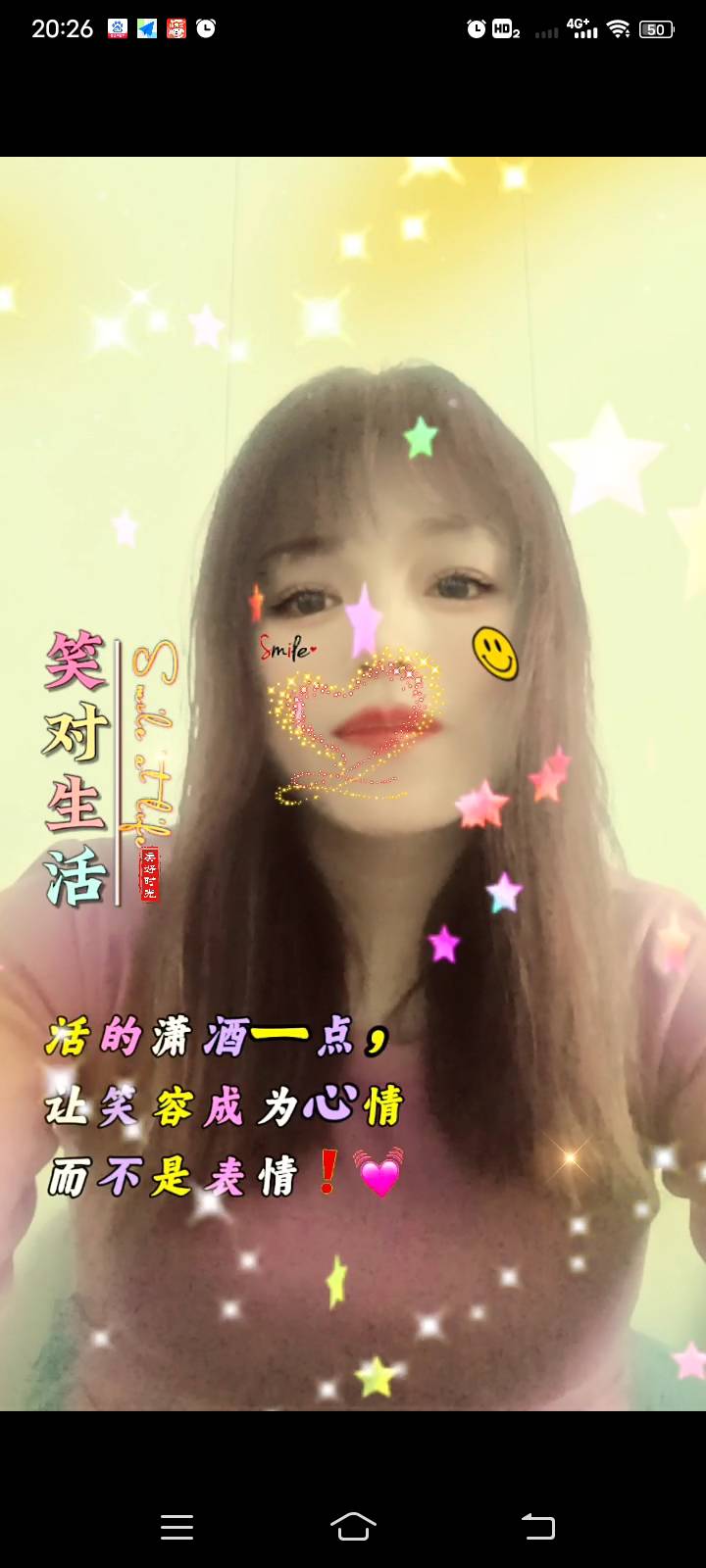The width and height of the screenshot is (706, 1568).
Task: Go back using the navigation bar
Action: pyautogui.click(x=537, y=1526)
